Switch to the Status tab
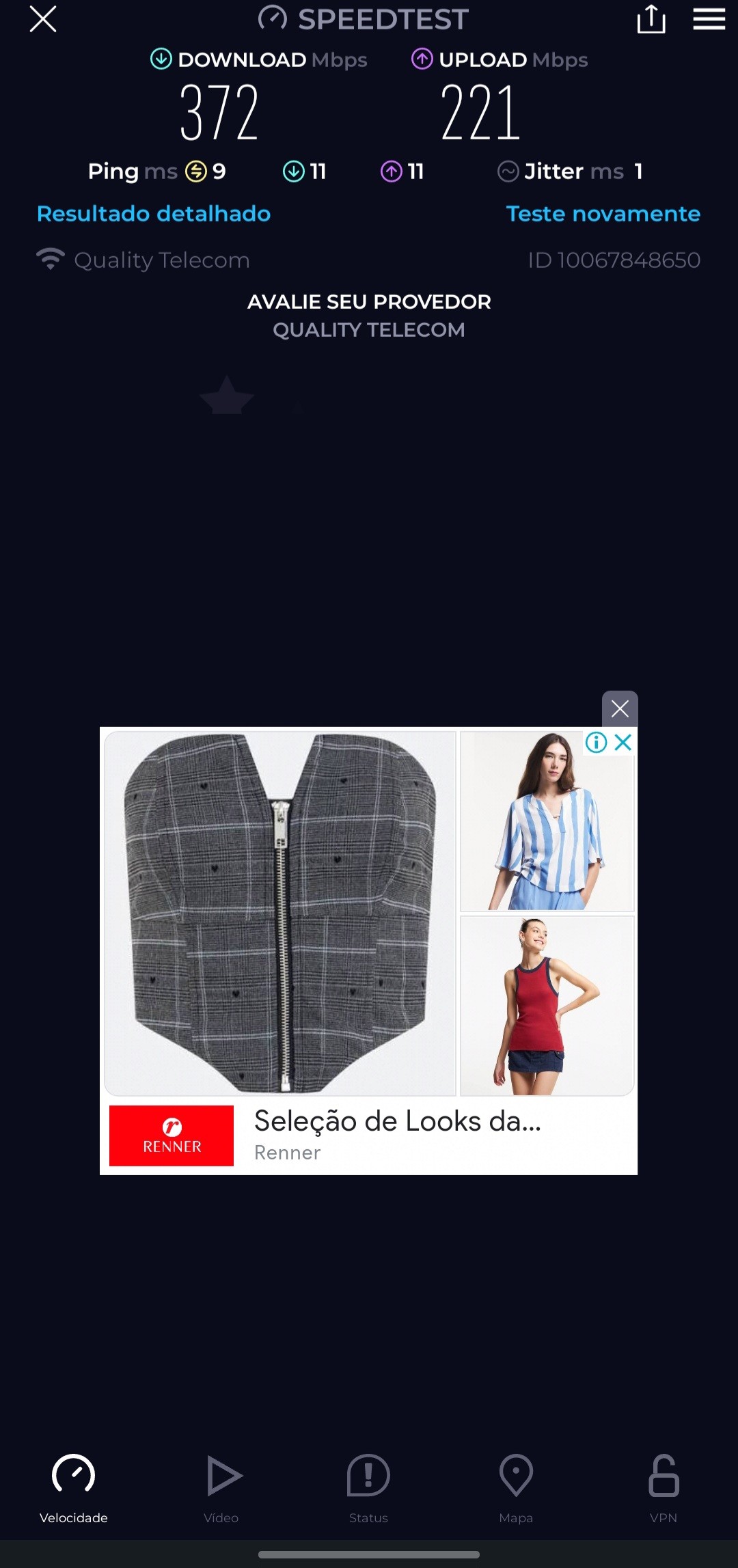 click(x=368, y=1487)
